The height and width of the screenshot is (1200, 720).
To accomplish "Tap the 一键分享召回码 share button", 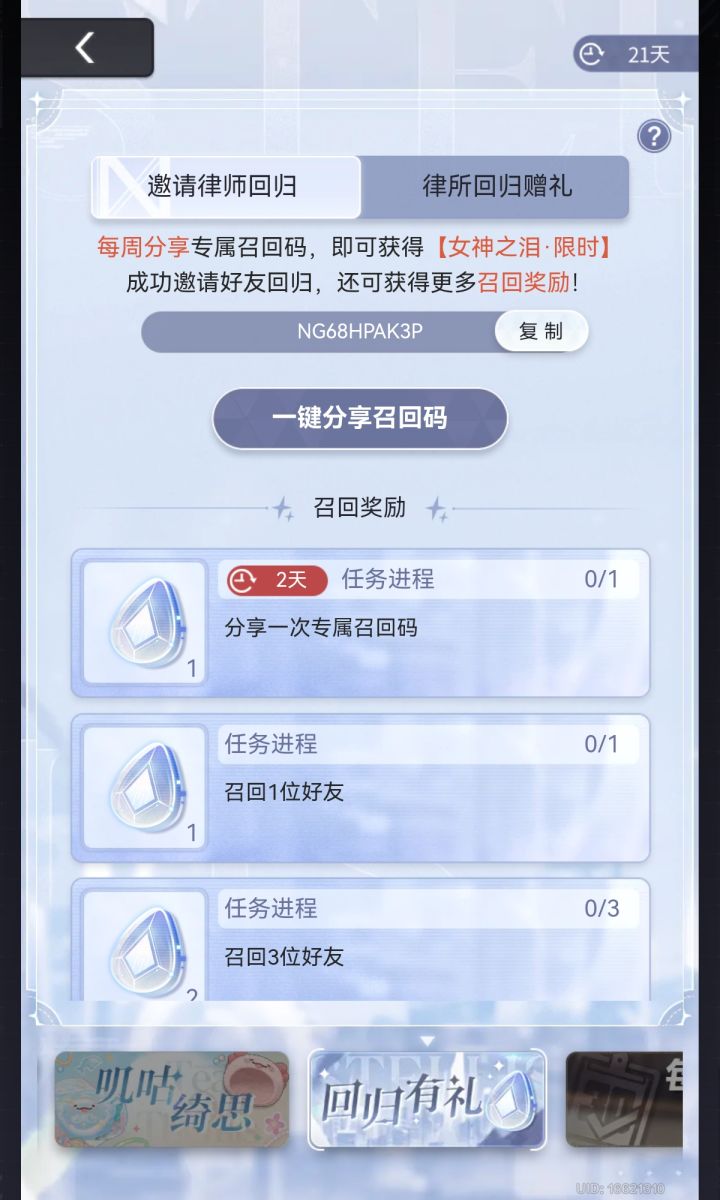I will point(359,419).
